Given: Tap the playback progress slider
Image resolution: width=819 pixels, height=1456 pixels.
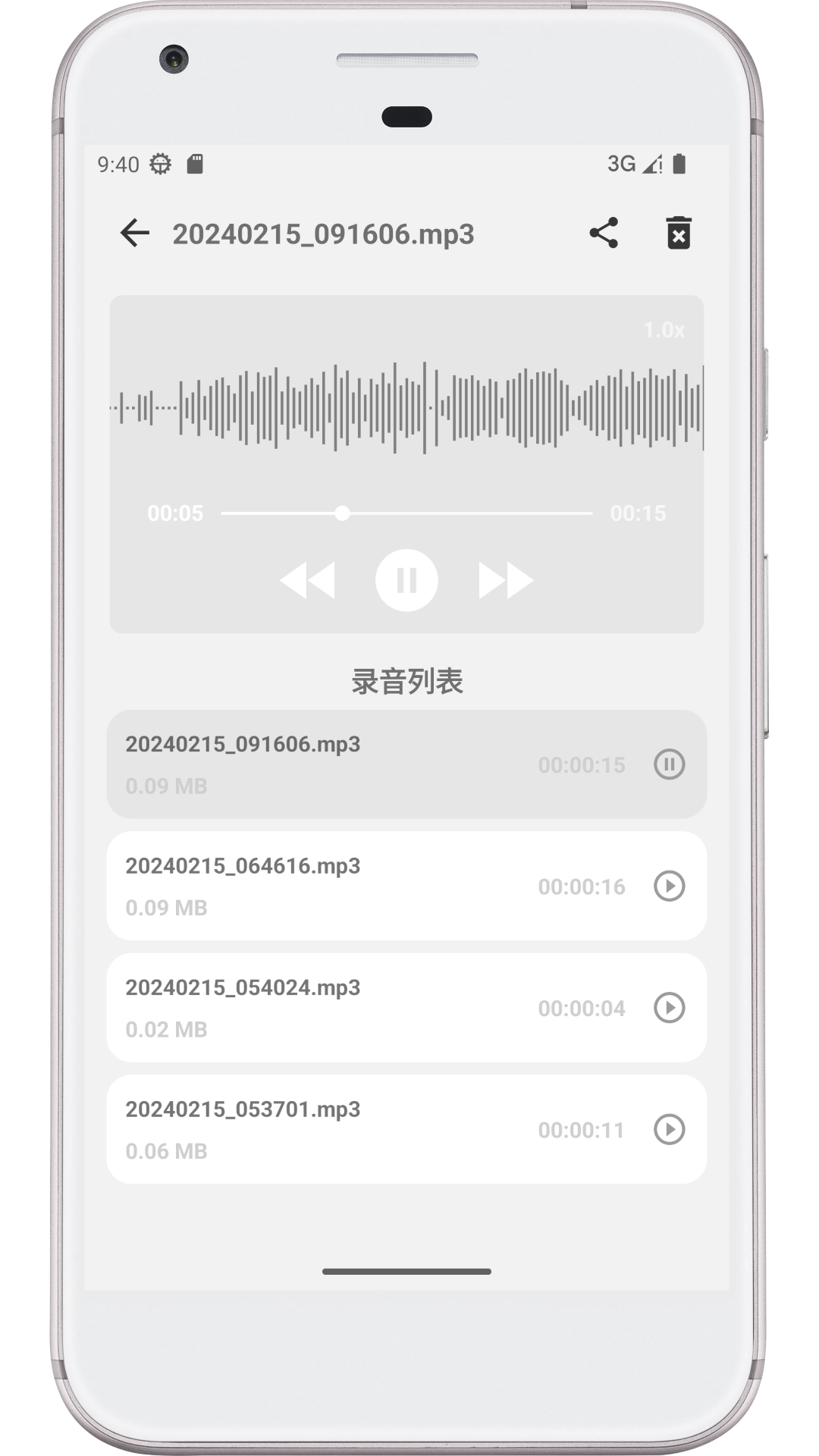Looking at the screenshot, I should pyautogui.click(x=406, y=513).
